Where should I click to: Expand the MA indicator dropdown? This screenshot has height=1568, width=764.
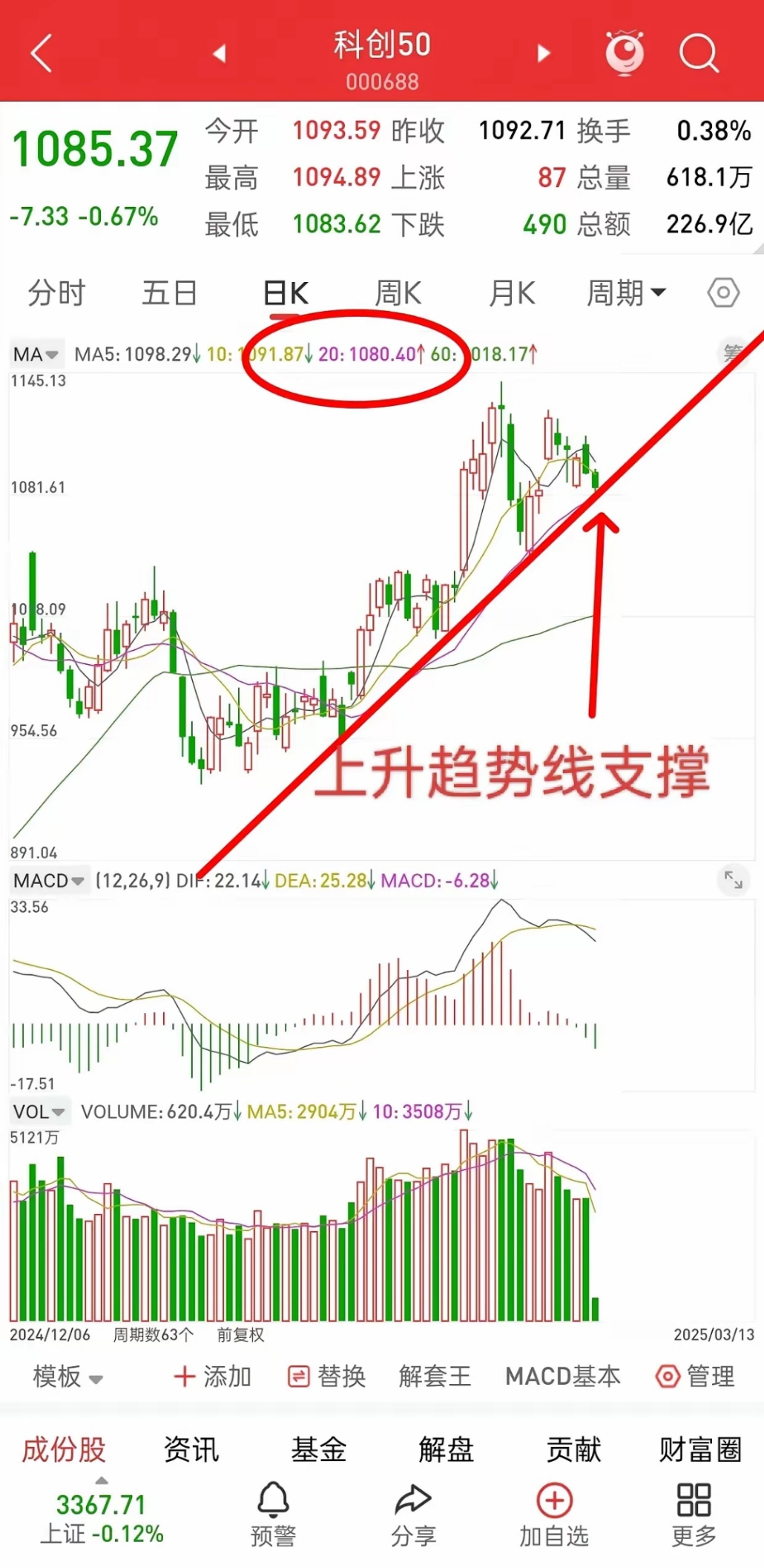point(36,354)
